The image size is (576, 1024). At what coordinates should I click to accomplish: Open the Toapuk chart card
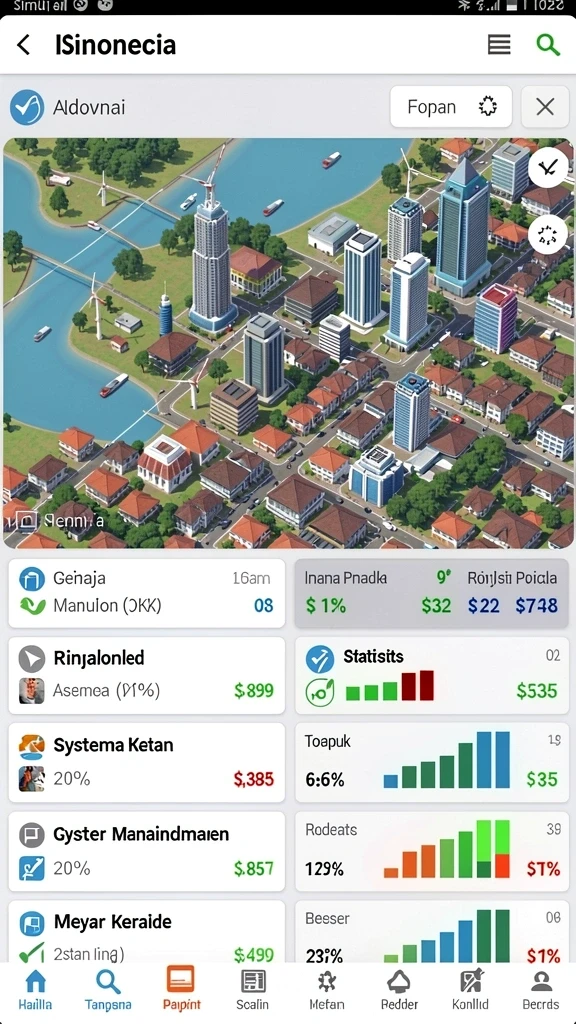point(432,763)
